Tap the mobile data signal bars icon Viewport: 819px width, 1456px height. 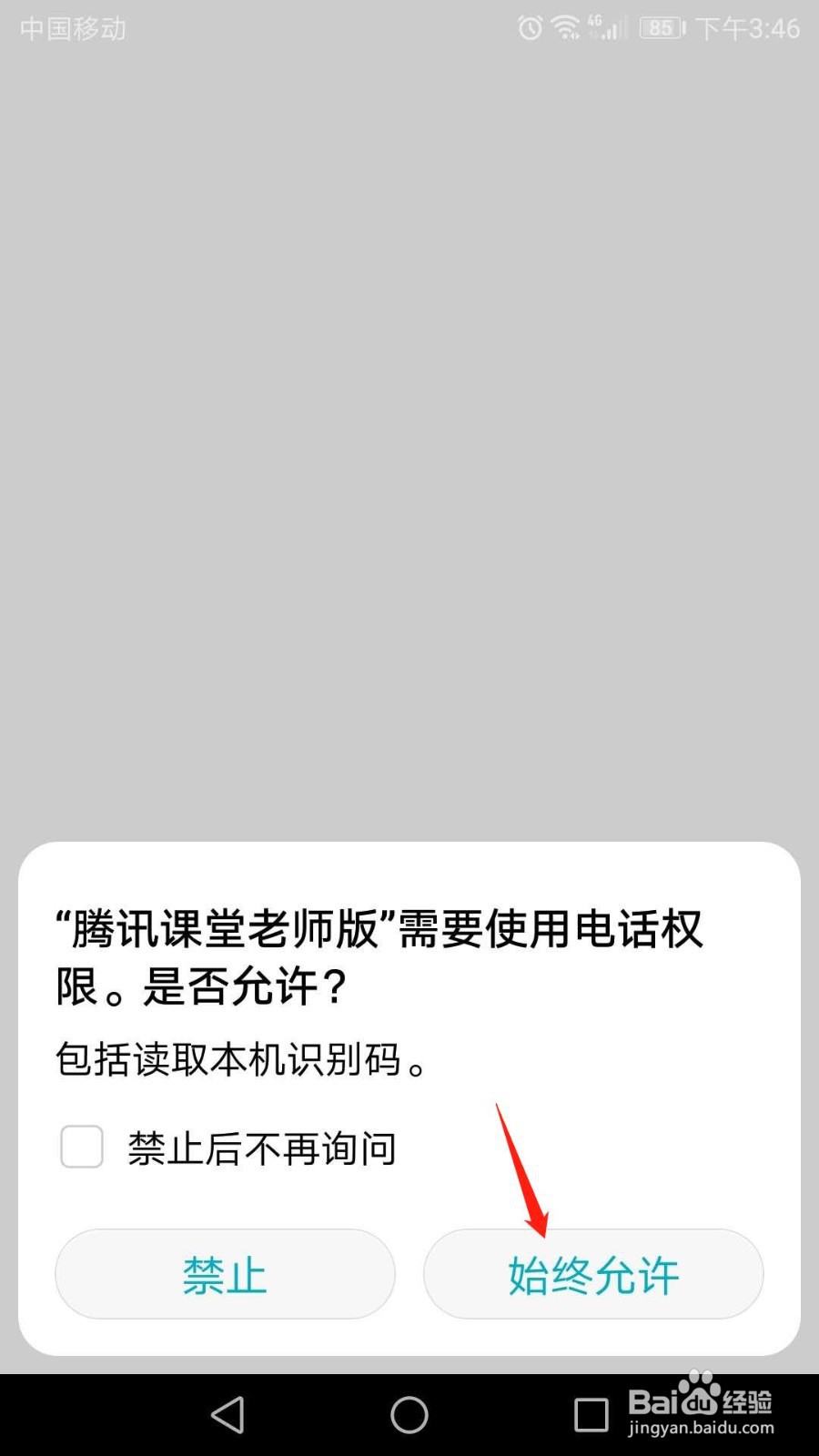pyautogui.click(x=615, y=29)
